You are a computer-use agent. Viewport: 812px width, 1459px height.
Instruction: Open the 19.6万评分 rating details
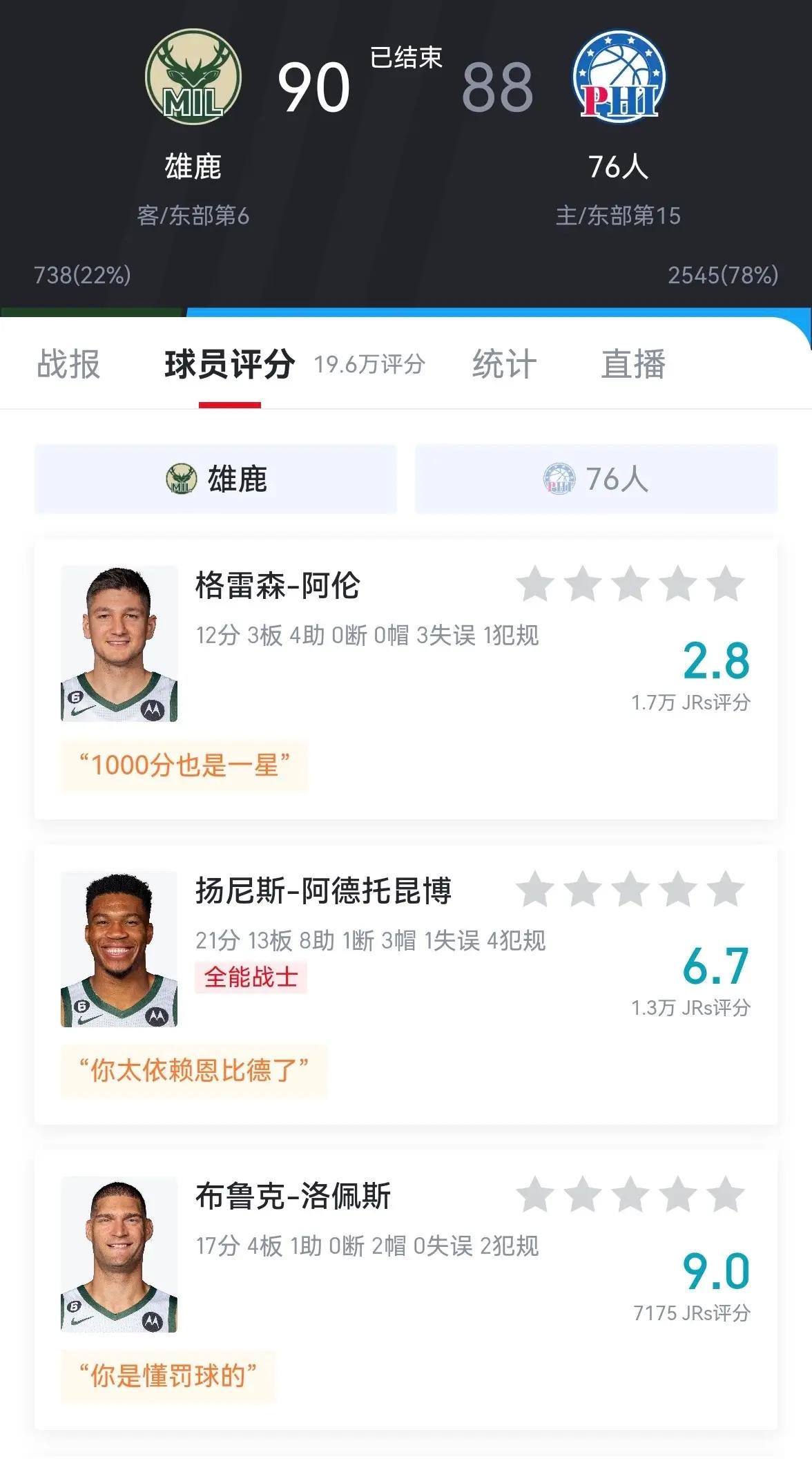(x=369, y=363)
